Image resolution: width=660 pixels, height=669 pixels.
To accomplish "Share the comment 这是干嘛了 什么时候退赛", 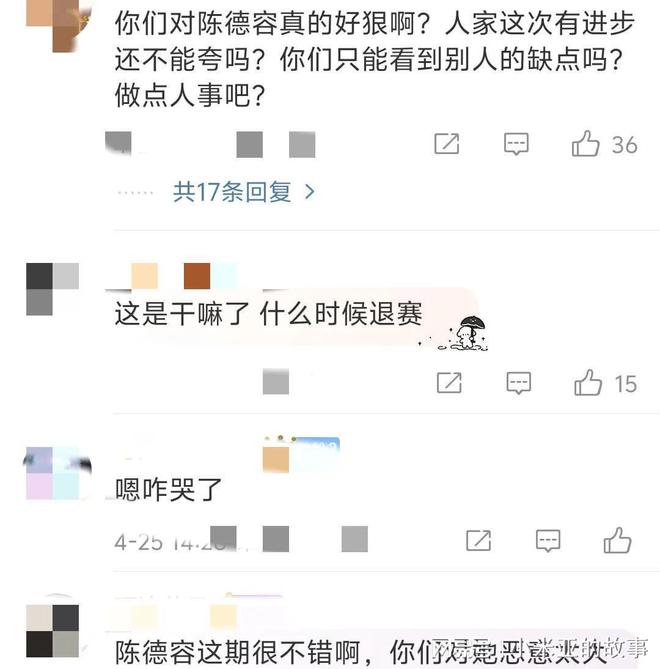I will (449, 383).
